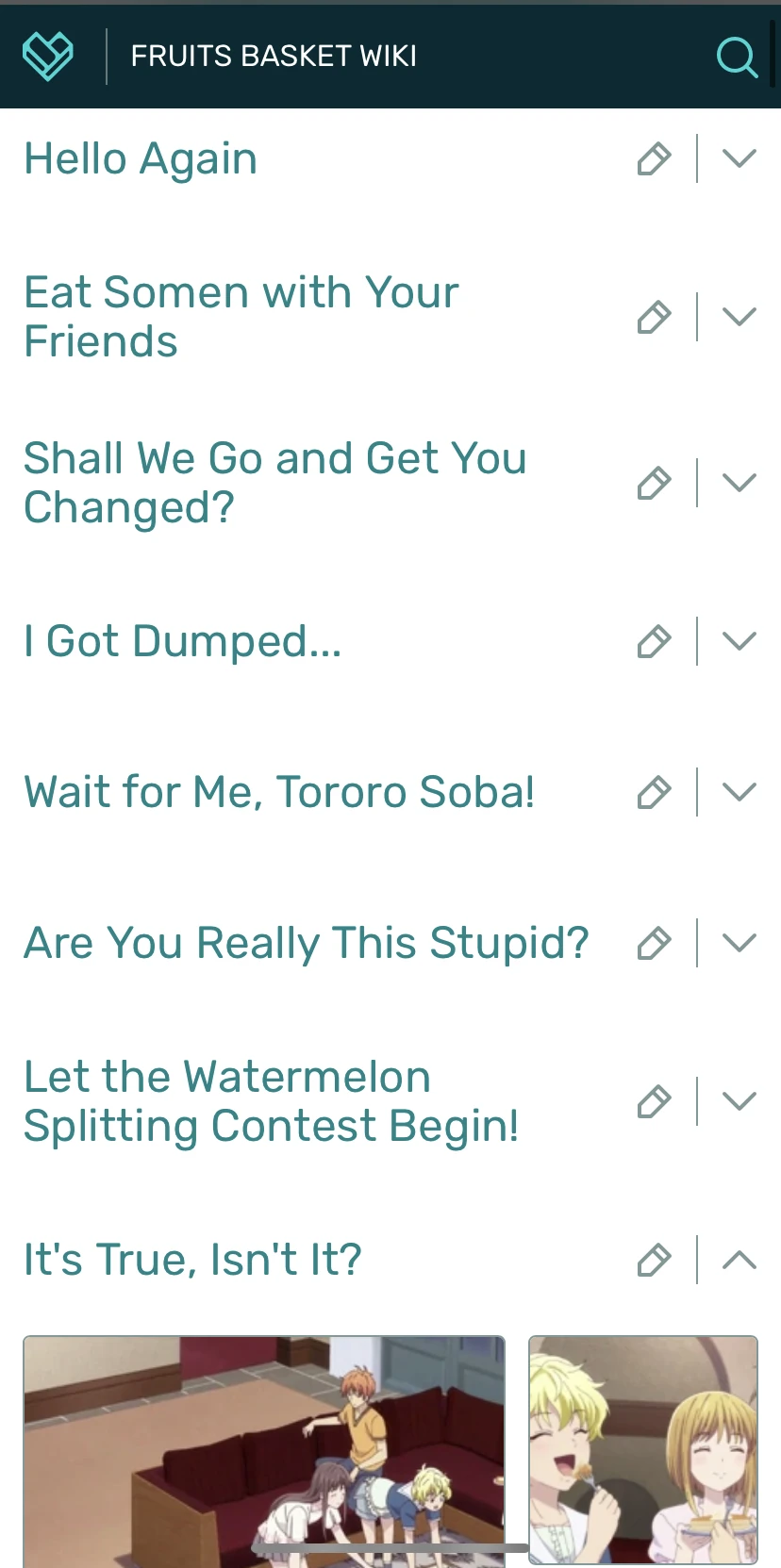Image resolution: width=781 pixels, height=1568 pixels.
Task: Edit Shall We Go and Get You Changed?
Action: 654,483
